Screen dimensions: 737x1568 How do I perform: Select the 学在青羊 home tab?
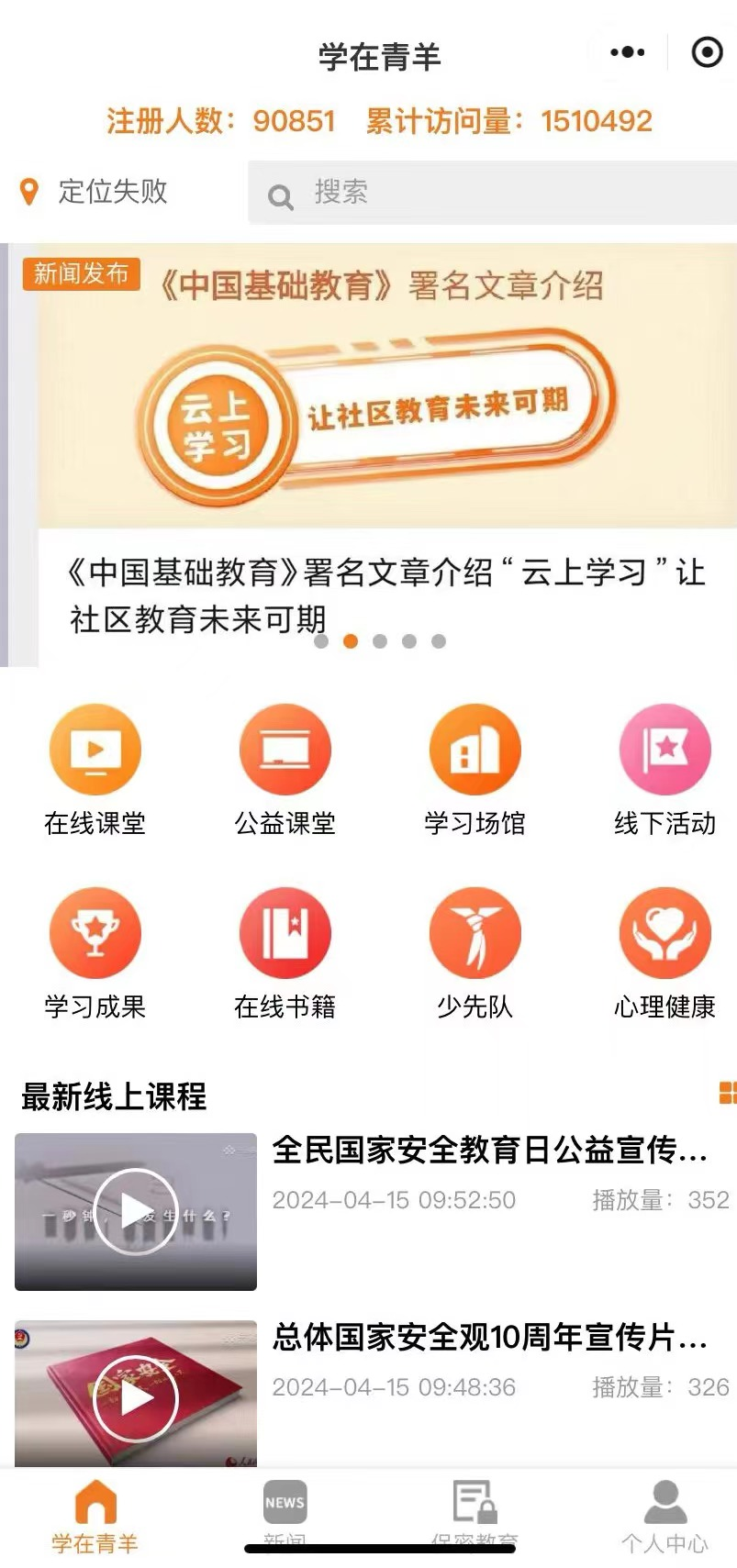pyautogui.click(x=95, y=1514)
